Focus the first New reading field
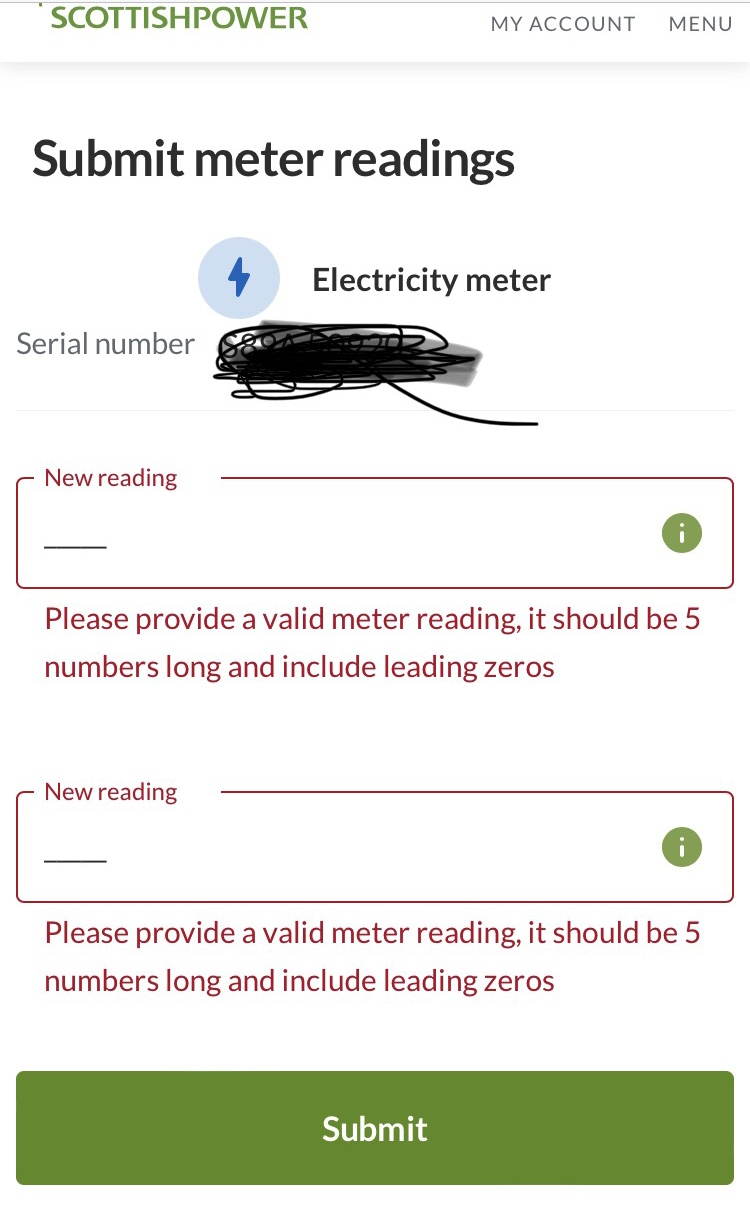This screenshot has height=1222, width=750. click(375, 533)
